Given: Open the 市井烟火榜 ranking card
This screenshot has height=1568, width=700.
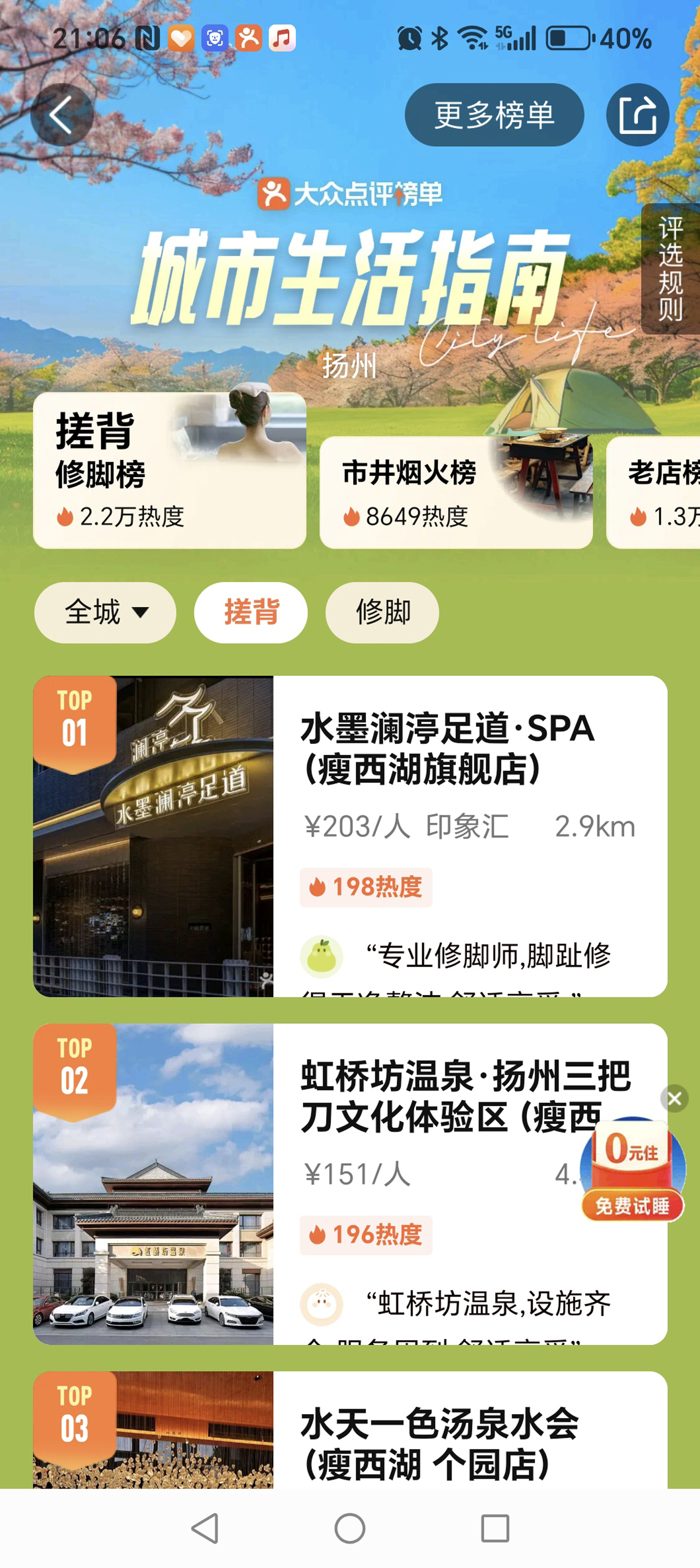Looking at the screenshot, I should 455,492.
